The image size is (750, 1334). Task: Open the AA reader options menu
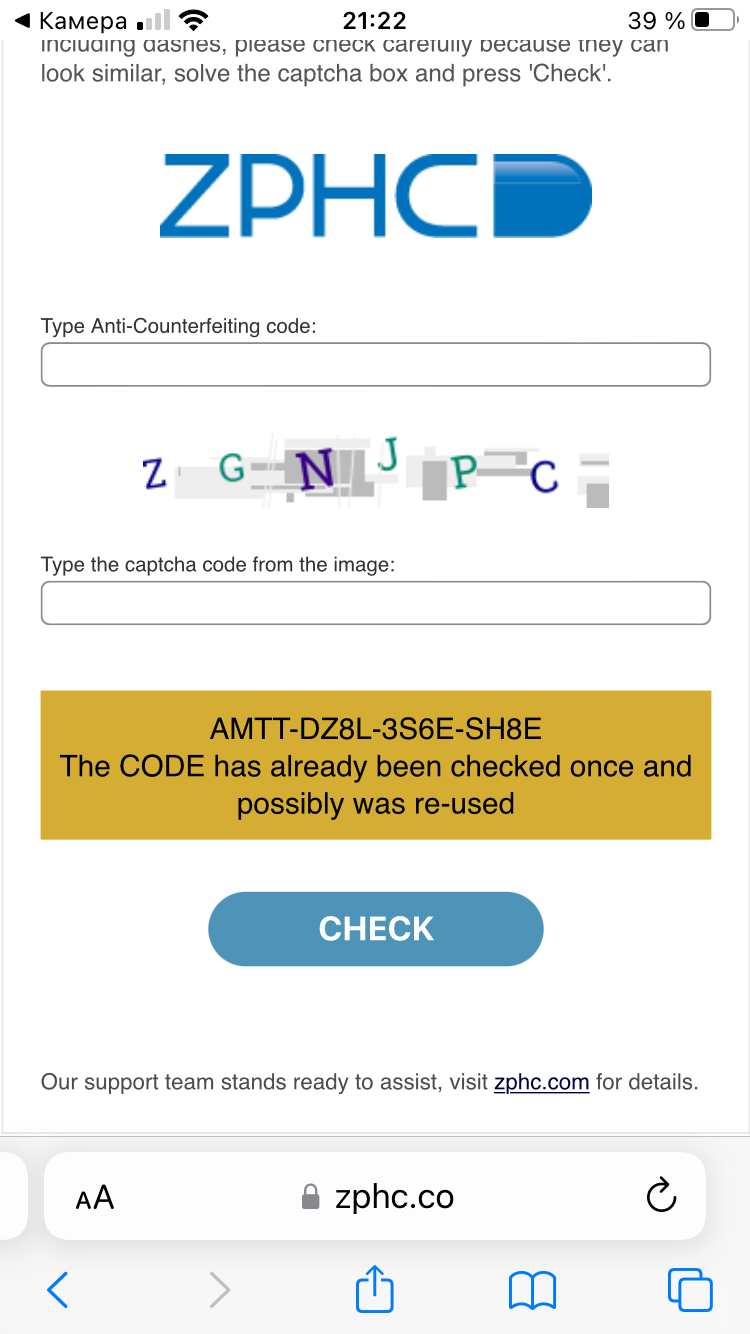95,1197
